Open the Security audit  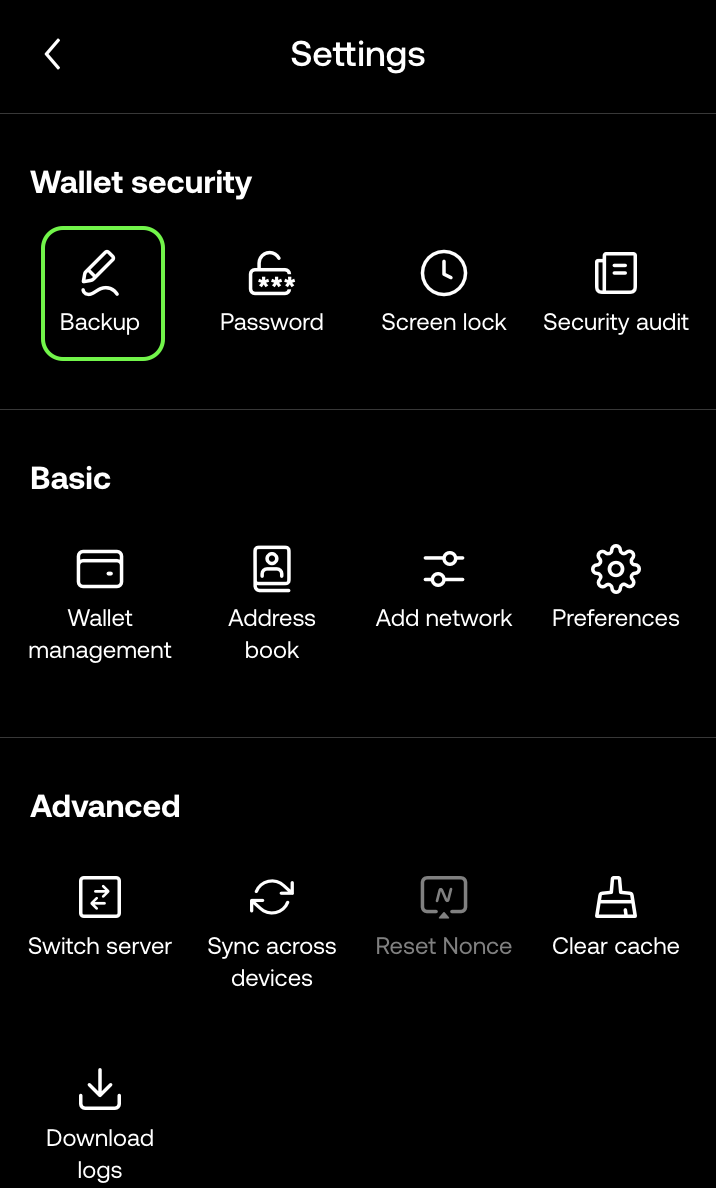coord(616,293)
